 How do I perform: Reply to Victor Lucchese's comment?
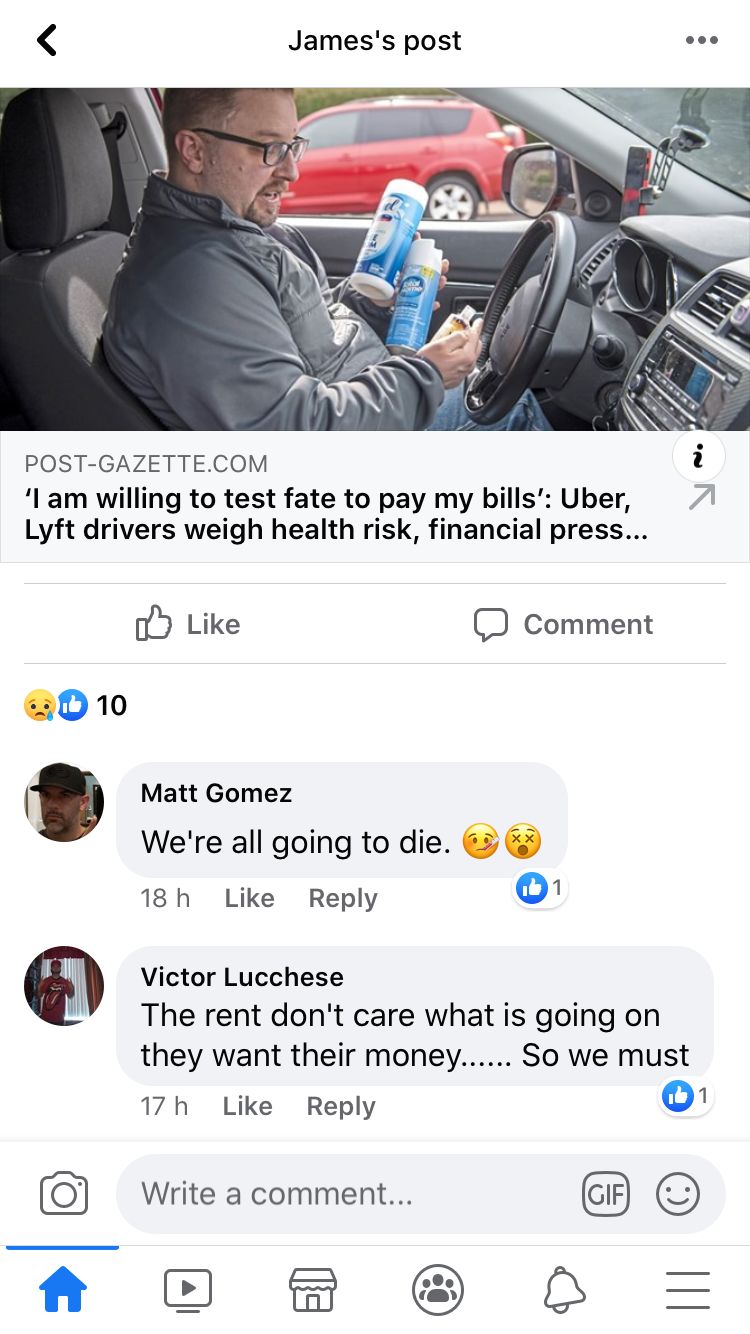pos(340,1106)
